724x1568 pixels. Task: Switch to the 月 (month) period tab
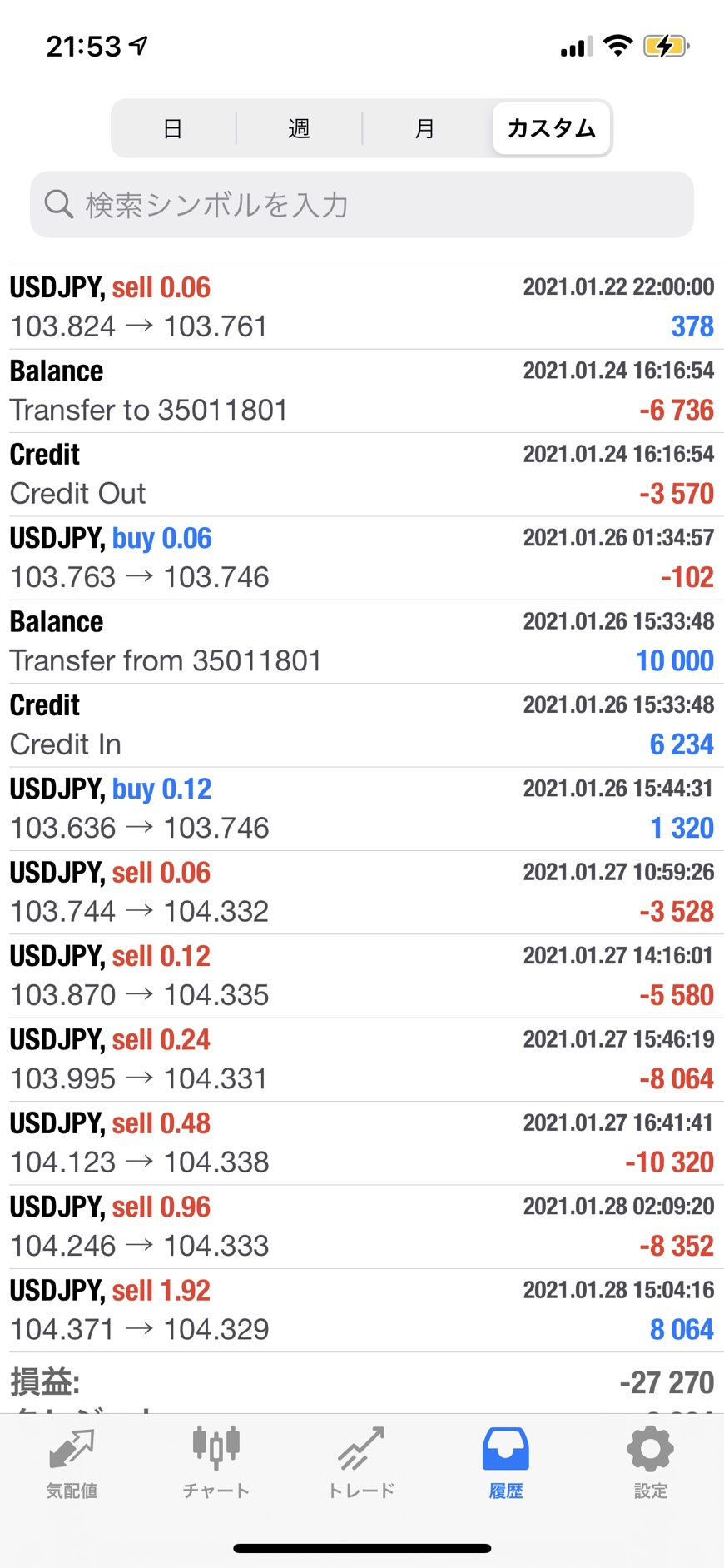coord(424,128)
